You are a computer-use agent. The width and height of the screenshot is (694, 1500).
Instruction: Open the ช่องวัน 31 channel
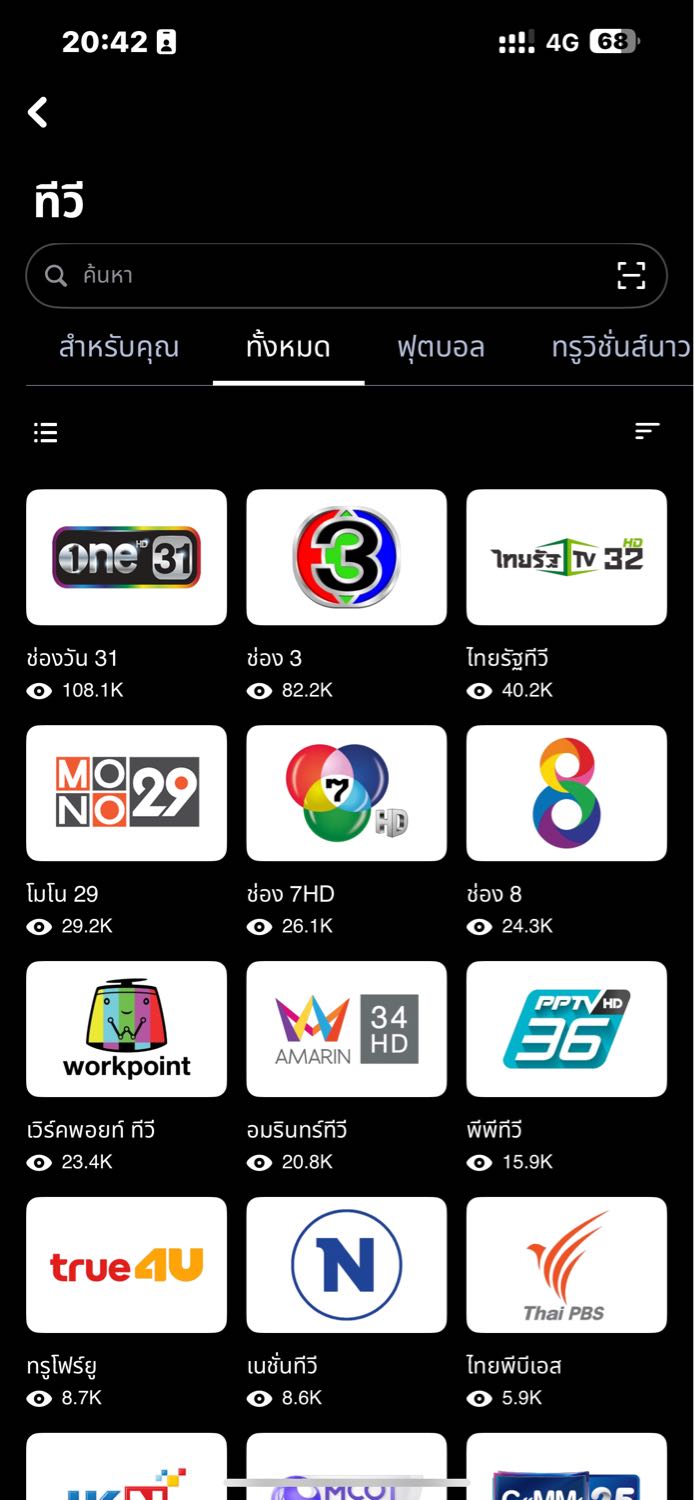[126, 557]
